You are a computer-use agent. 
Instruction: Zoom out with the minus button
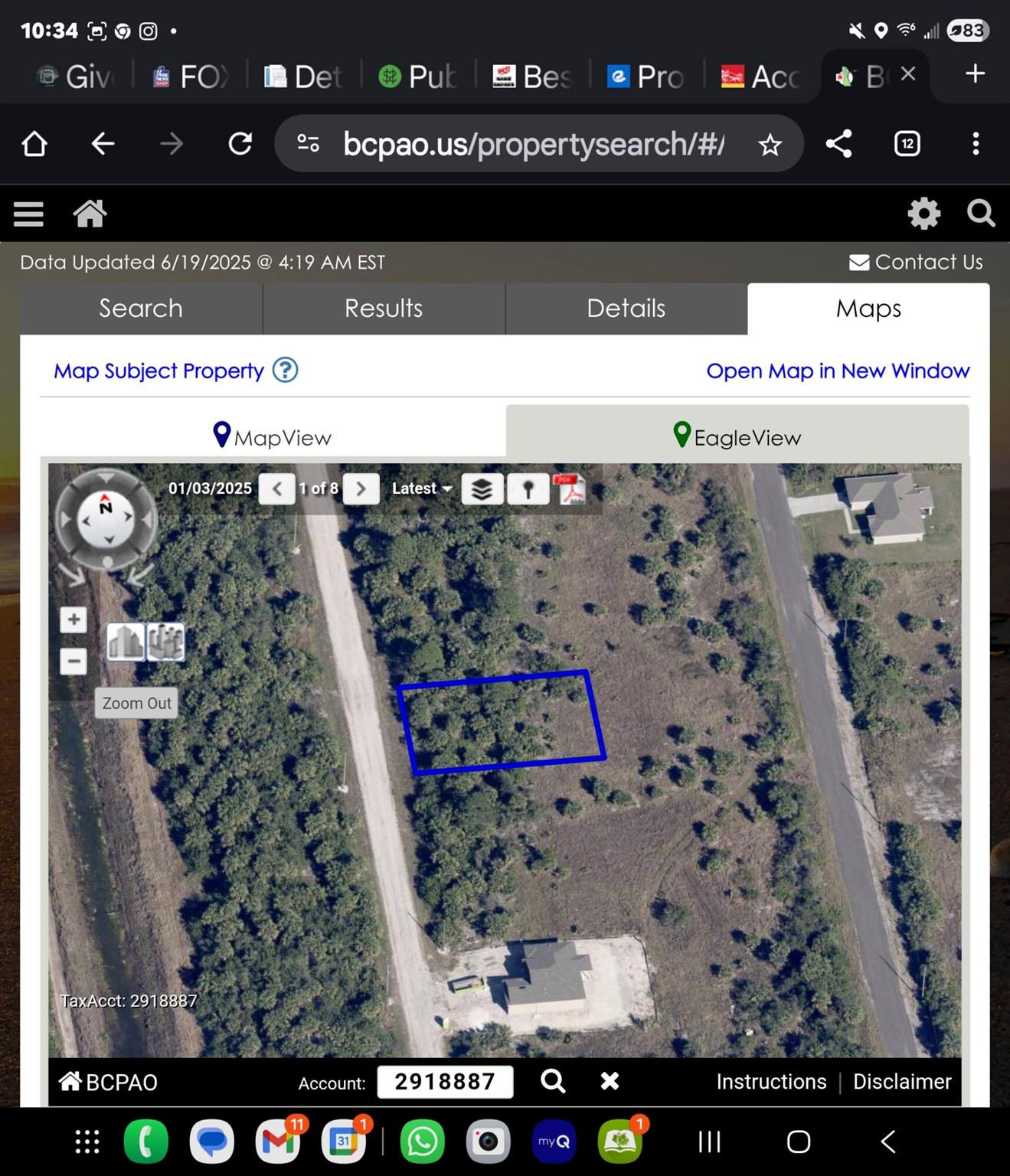(x=74, y=661)
